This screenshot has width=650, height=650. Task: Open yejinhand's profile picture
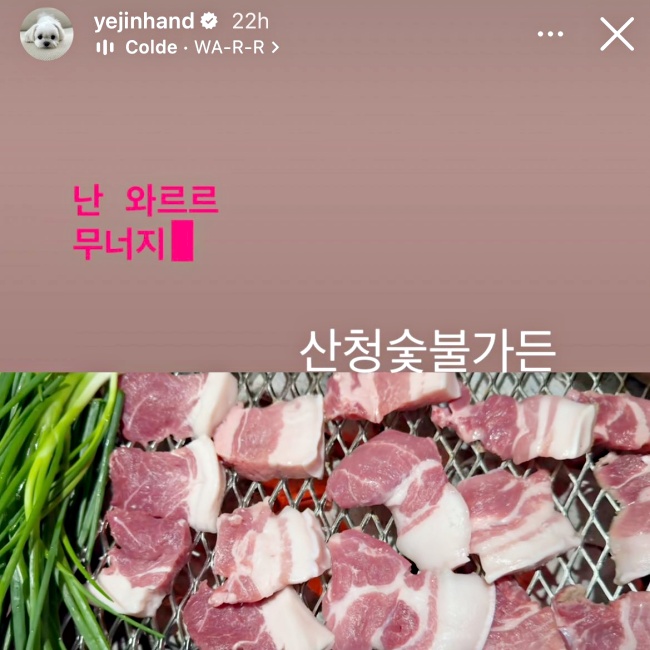[x=46, y=34]
